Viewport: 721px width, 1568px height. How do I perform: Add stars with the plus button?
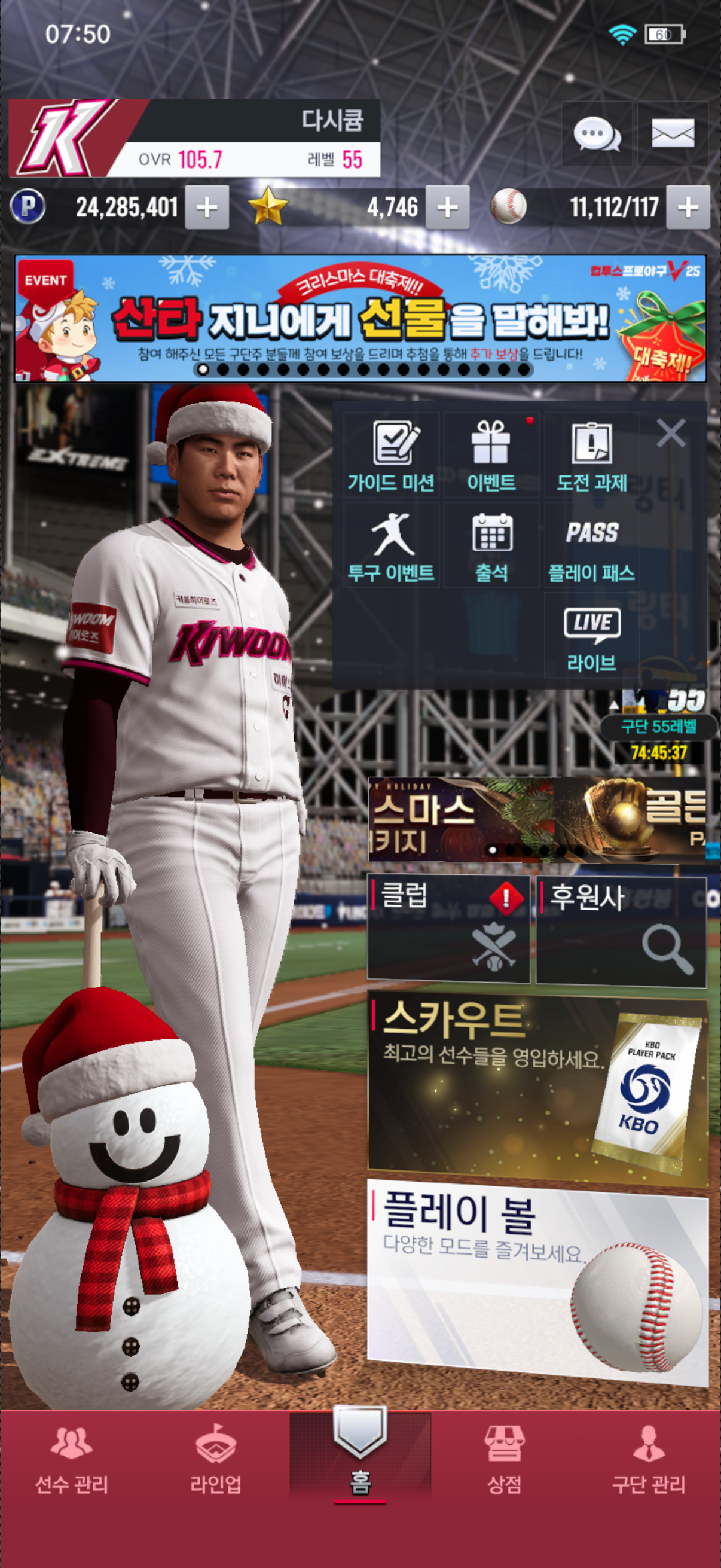447,208
